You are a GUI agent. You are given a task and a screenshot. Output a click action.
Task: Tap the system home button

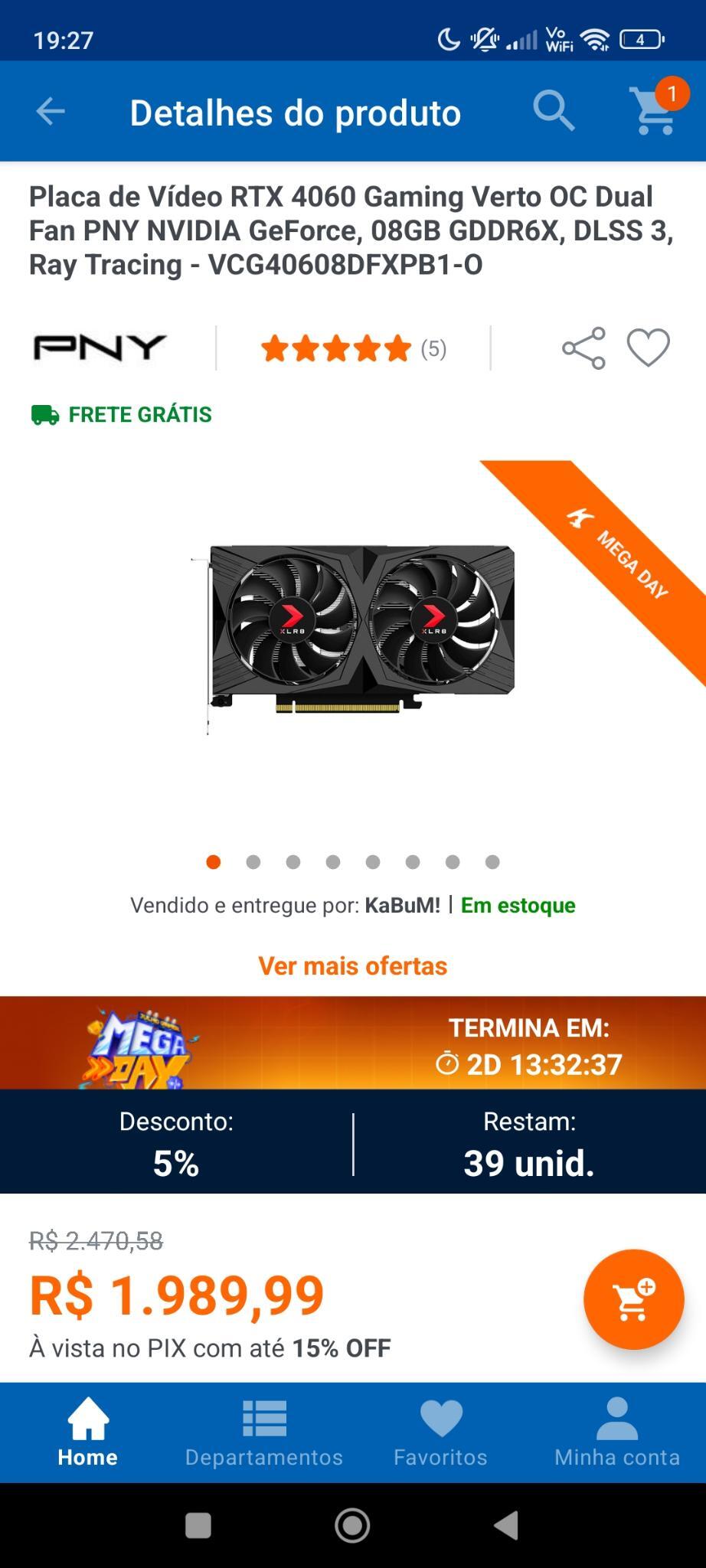pos(352,1525)
